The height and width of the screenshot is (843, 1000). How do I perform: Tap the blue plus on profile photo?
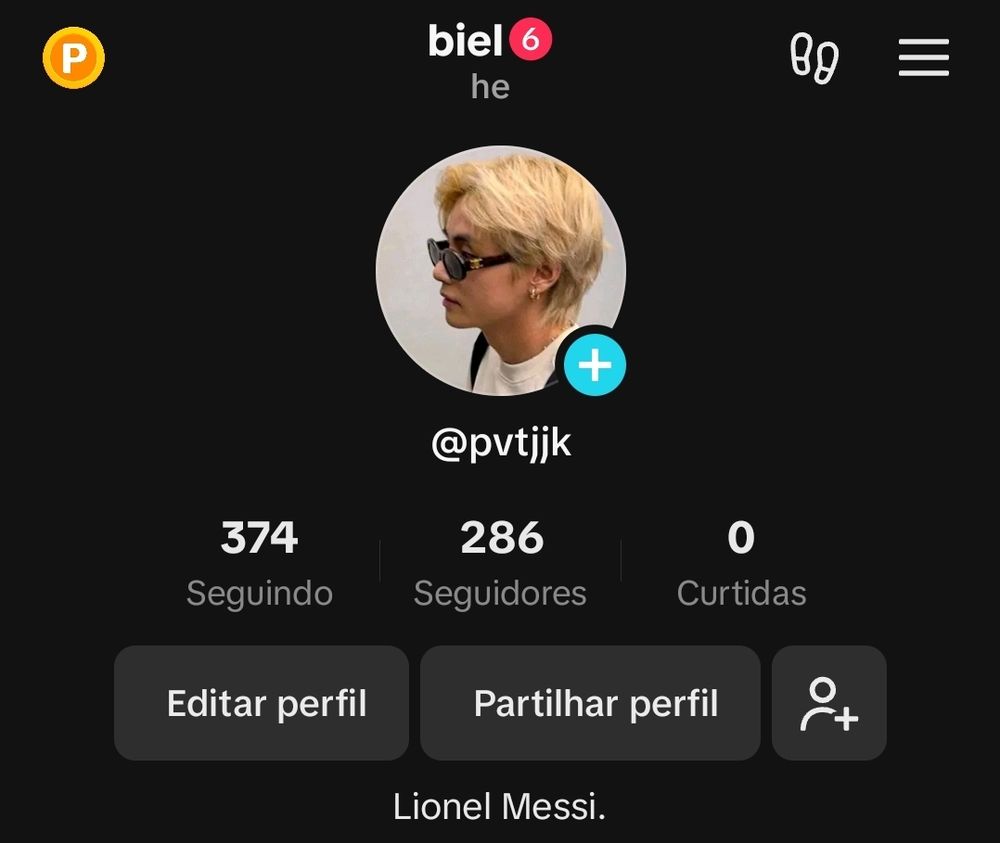coord(595,365)
